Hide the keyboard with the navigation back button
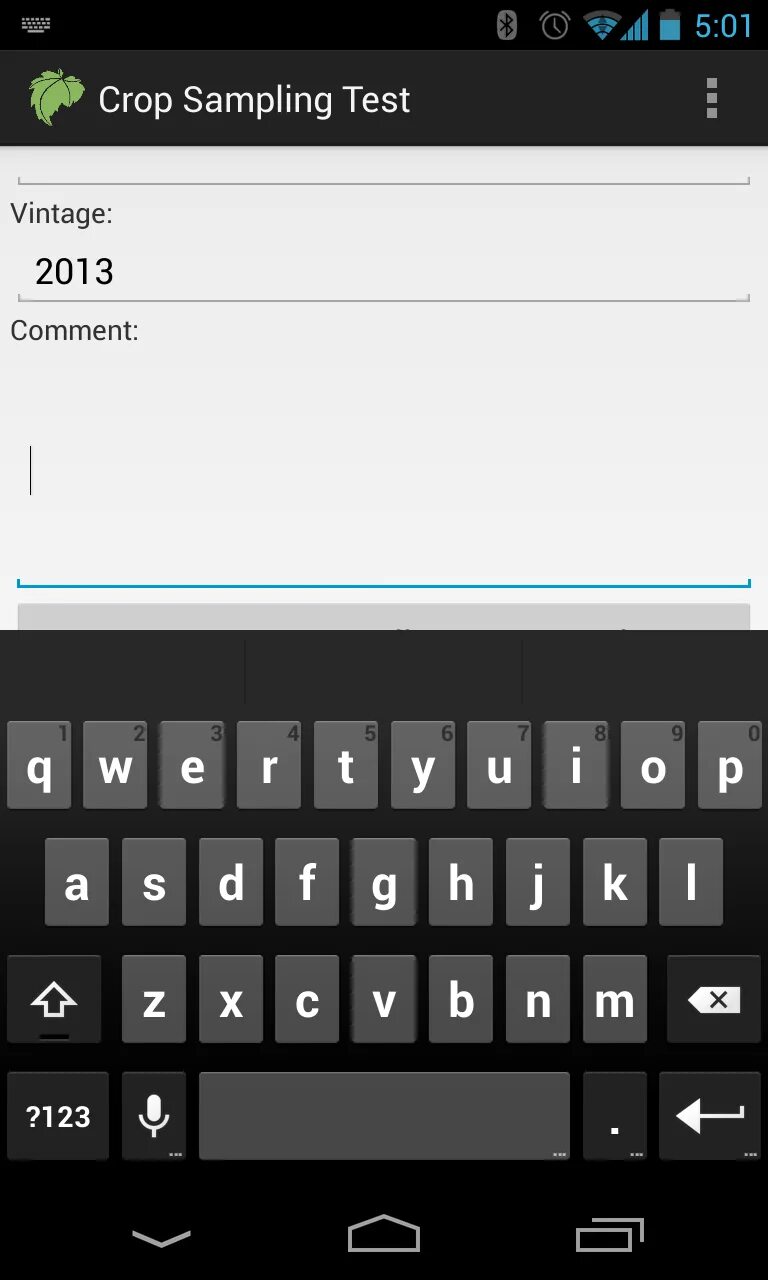 click(161, 1238)
